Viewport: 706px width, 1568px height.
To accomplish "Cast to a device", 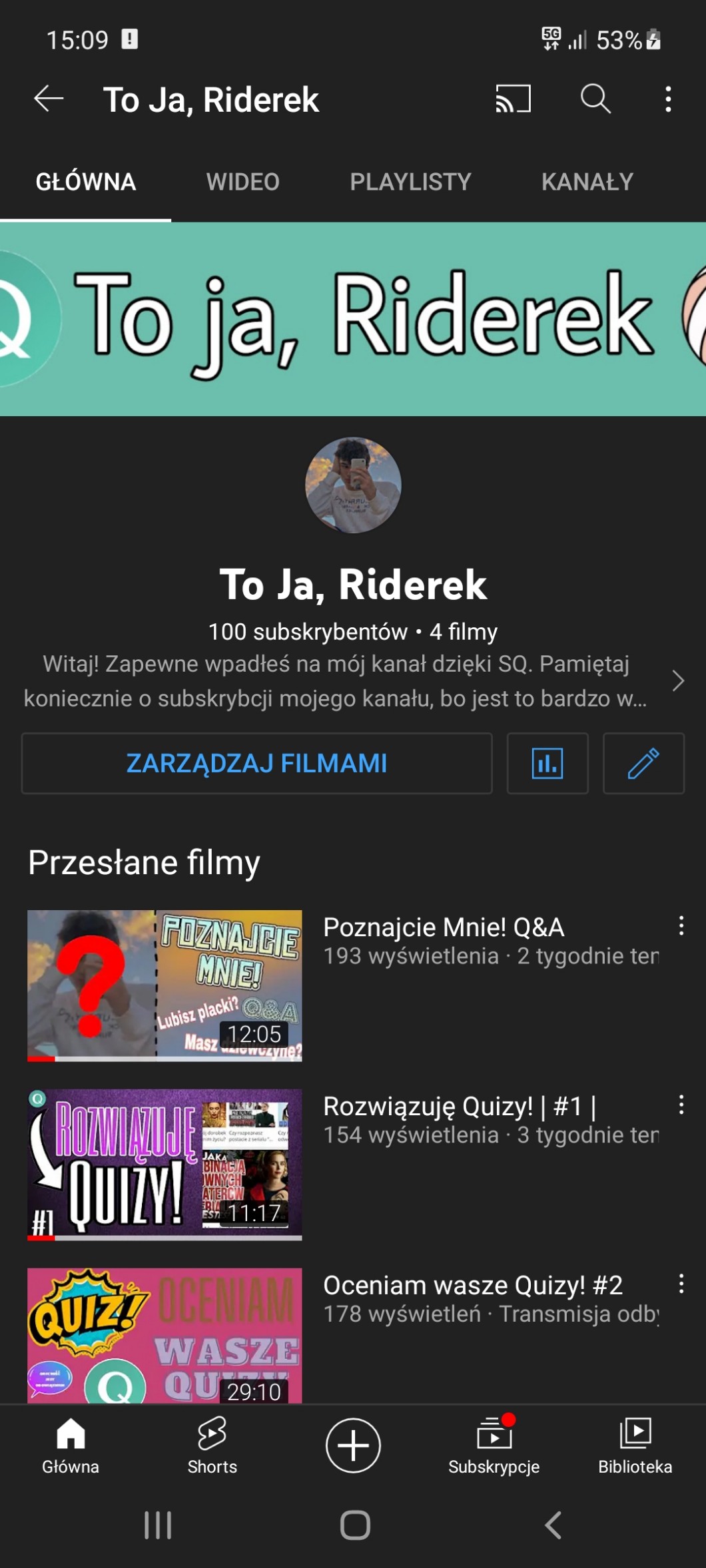I will (513, 99).
